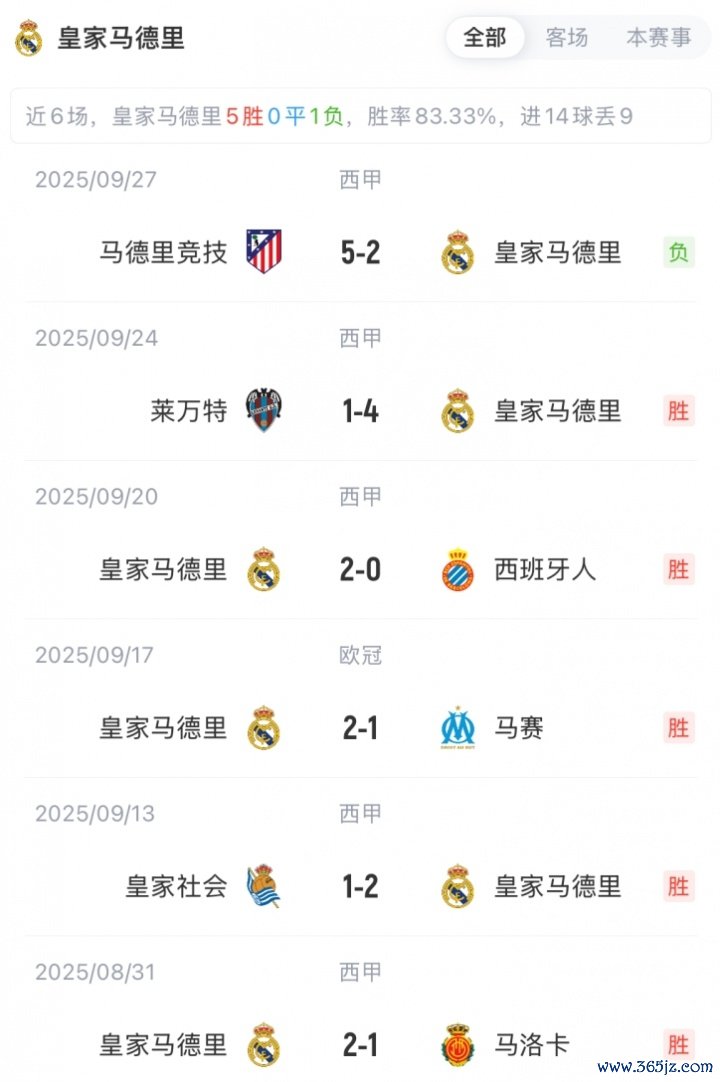Open the 莱万特 1-4 皇家马德里 match
Screen dimensions: 720x1082
pyautogui.click(x=360, y=411)
